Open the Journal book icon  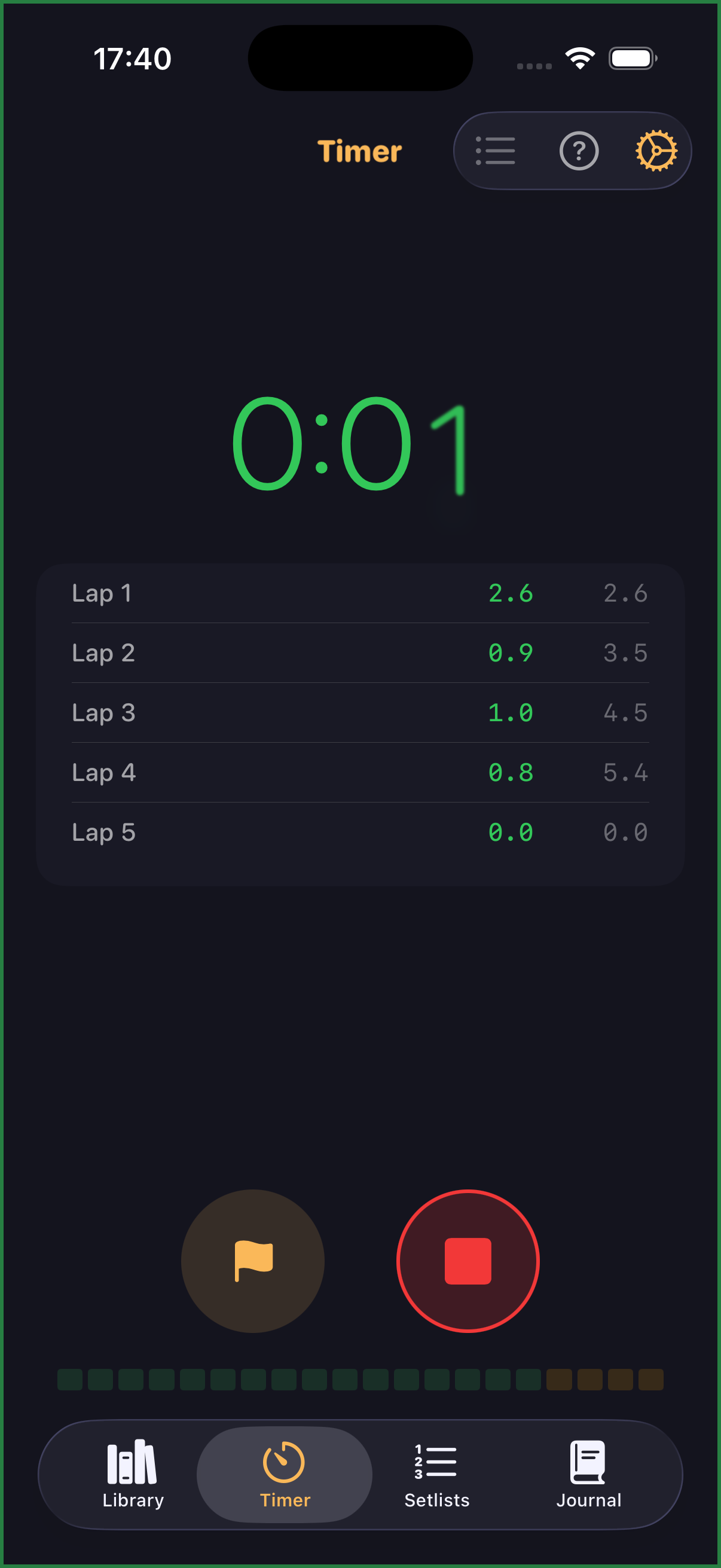tap(587, 1463)
